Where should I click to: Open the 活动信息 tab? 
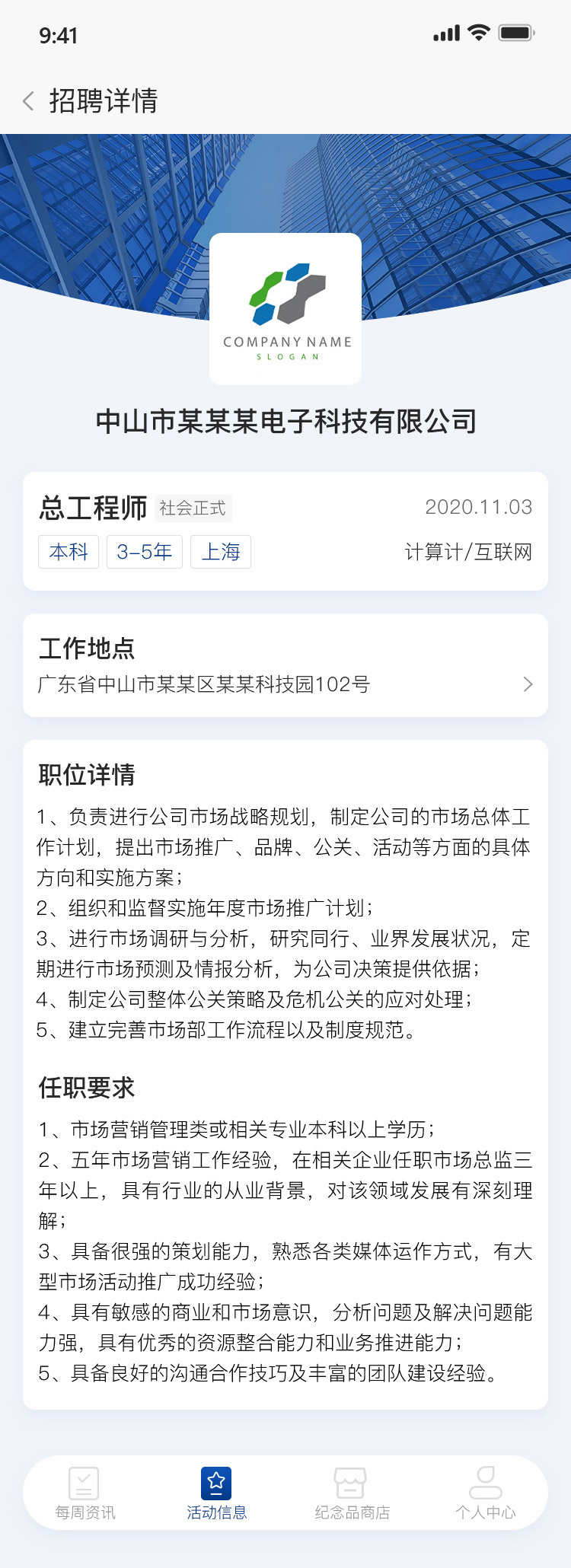point(216,1494)
